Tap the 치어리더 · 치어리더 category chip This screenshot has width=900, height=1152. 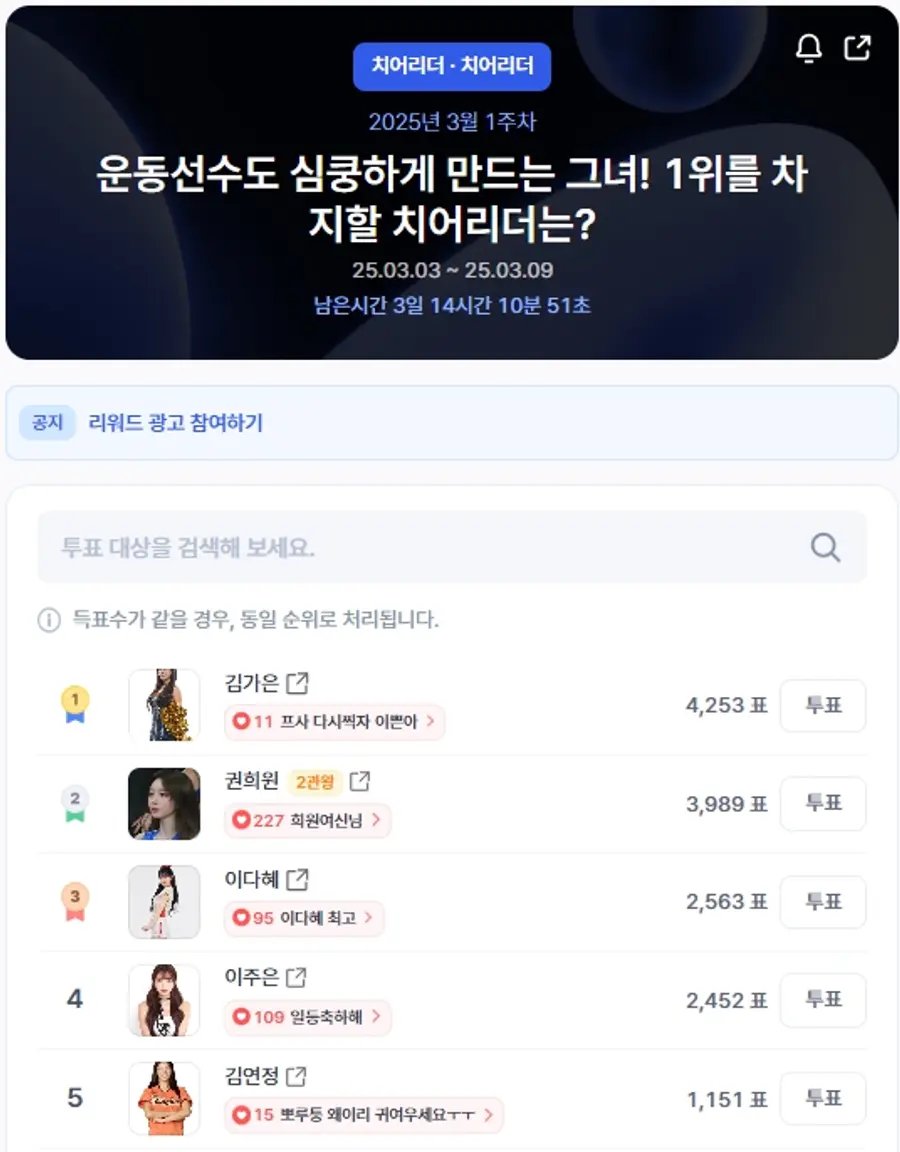coord(452,67)
